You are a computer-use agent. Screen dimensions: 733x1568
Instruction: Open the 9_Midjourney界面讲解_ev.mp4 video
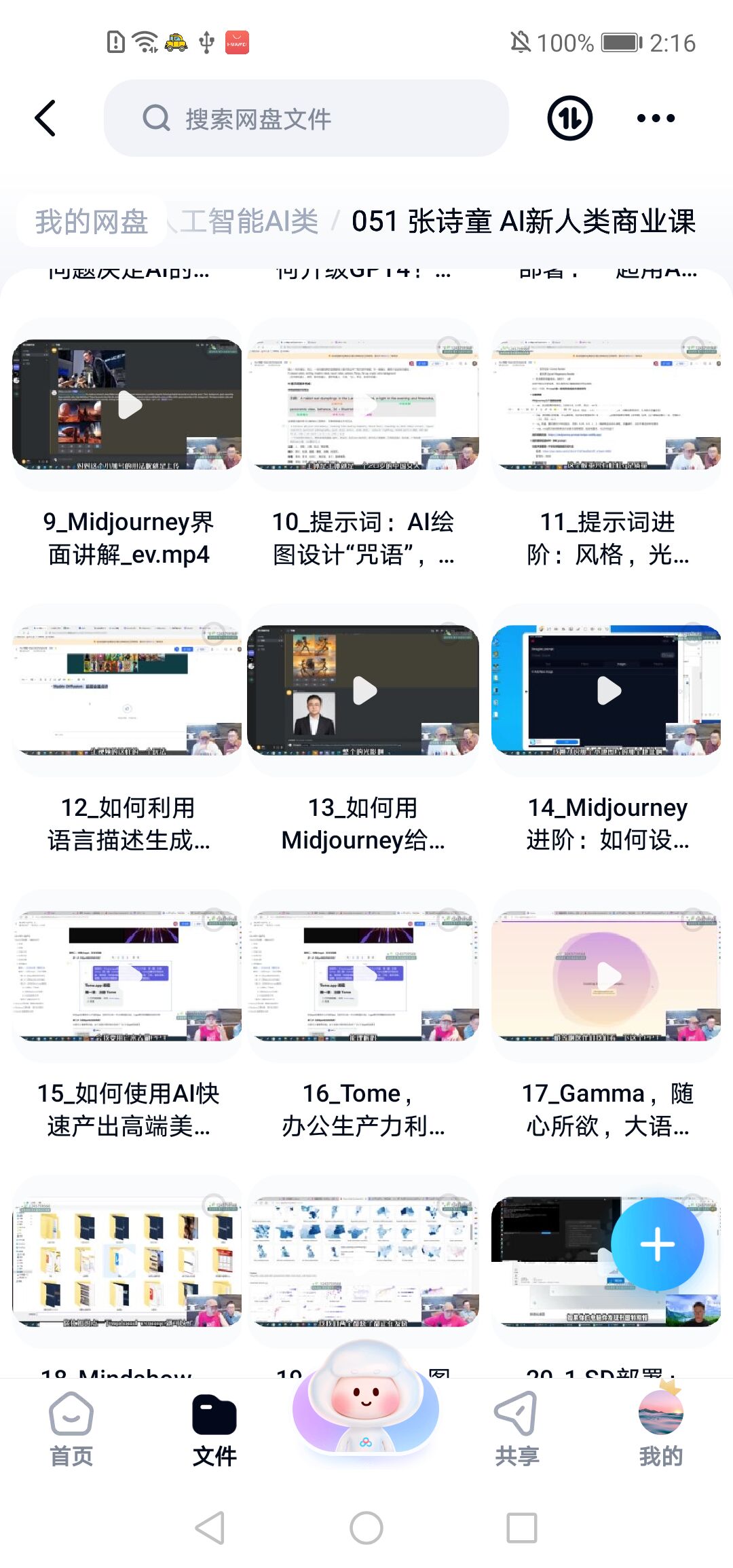click(128, 405)
